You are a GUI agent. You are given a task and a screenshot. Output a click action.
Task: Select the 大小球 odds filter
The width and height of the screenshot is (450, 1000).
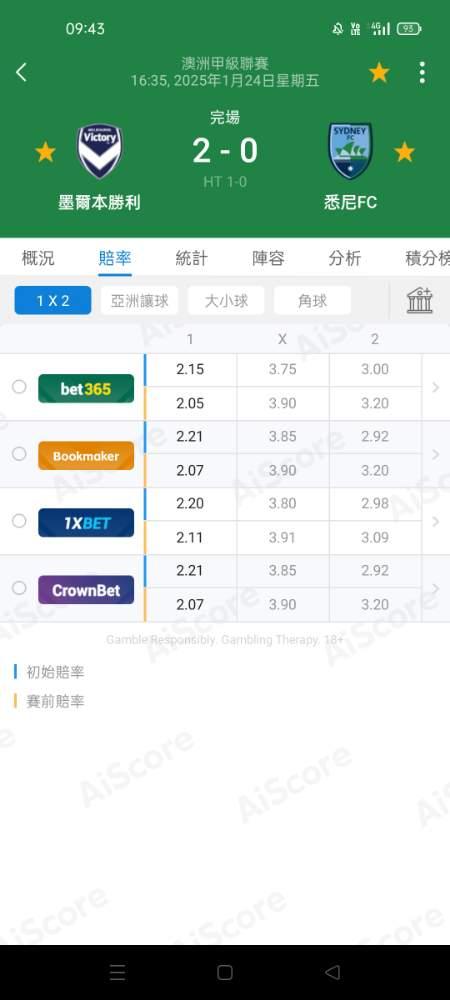coord(226,300)
